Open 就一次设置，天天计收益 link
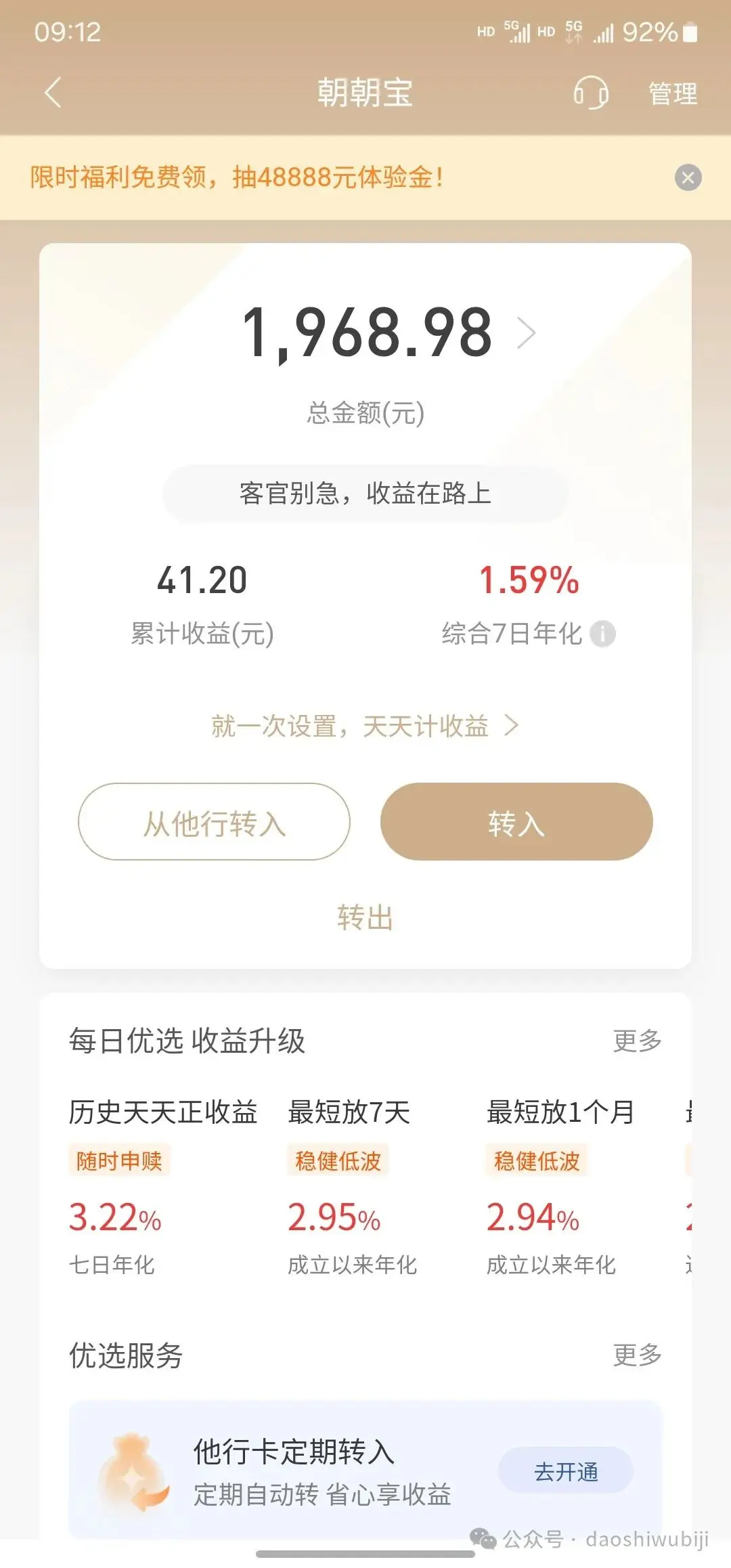The width and height of the screenshot is (731, 1568). [364, 726]
